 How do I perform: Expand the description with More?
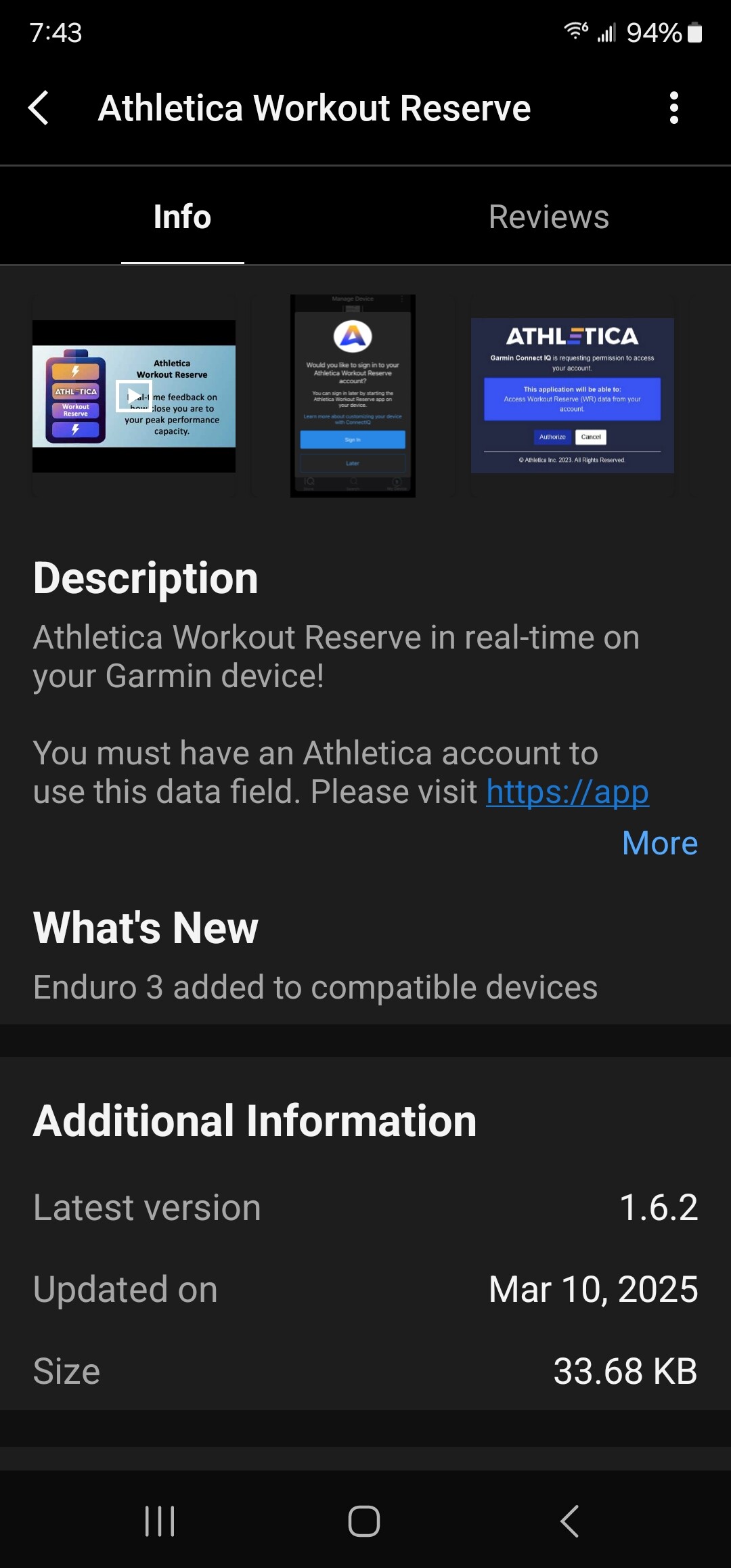pos(659,844)
